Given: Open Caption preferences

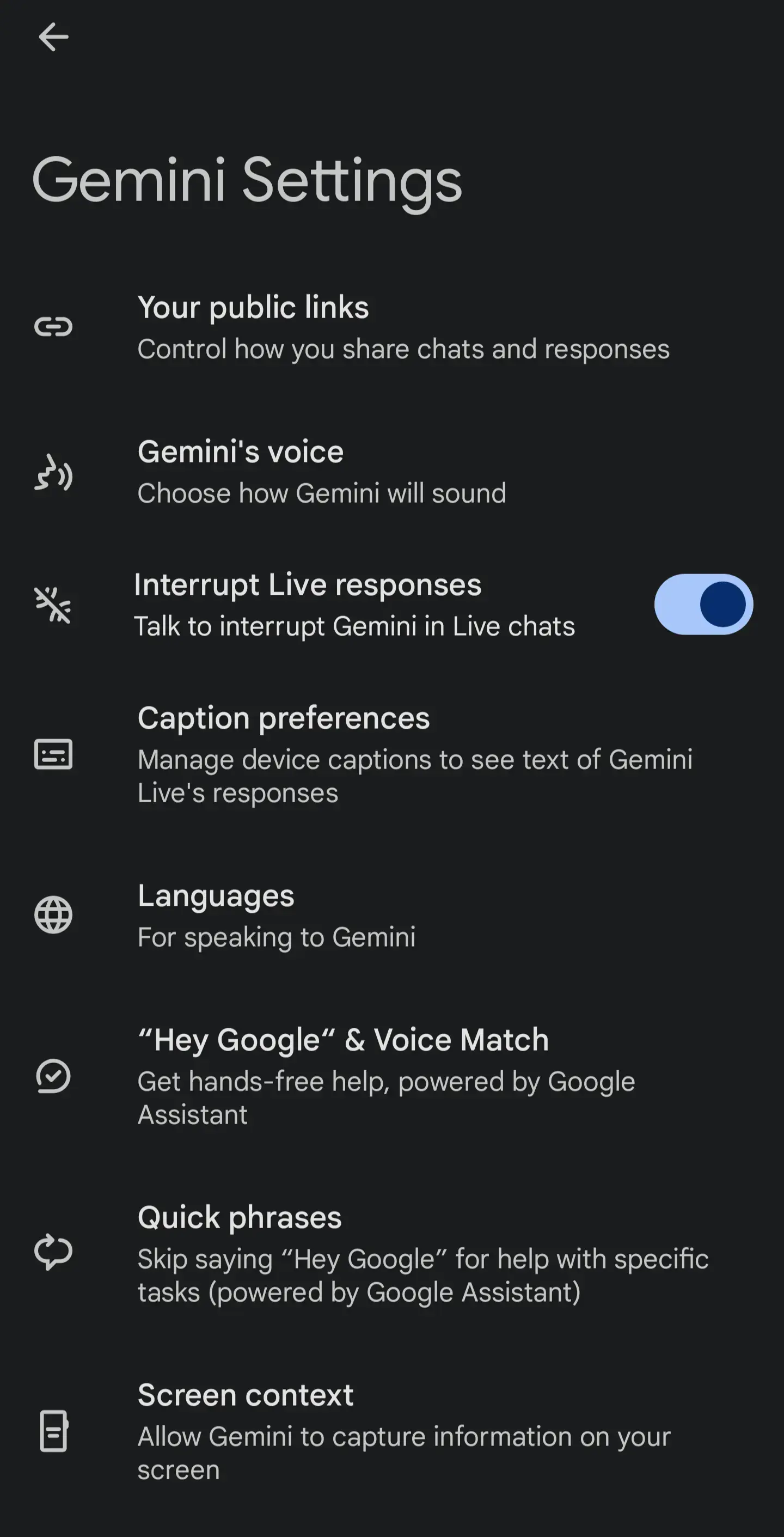Looking at the screenshot, I should tap(392, 754).
